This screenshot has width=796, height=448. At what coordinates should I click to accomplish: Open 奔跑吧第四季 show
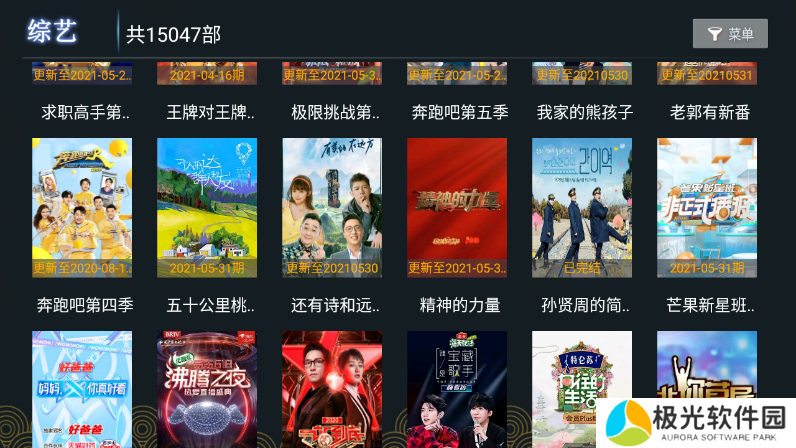point(82,208)
